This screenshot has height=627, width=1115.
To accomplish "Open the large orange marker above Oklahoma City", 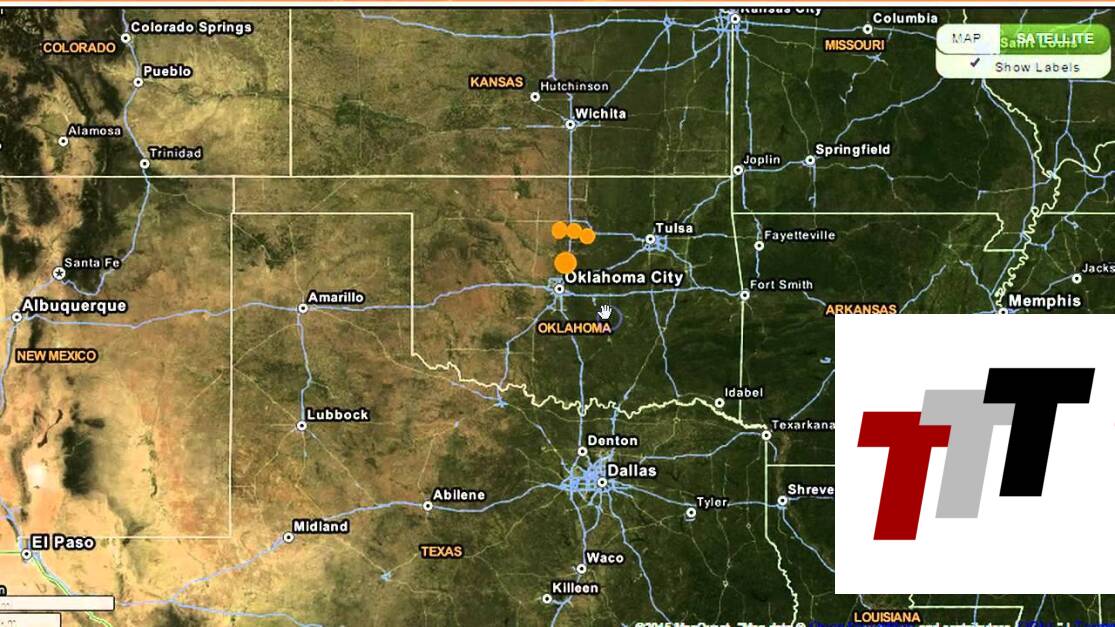I will coord(565,263).
